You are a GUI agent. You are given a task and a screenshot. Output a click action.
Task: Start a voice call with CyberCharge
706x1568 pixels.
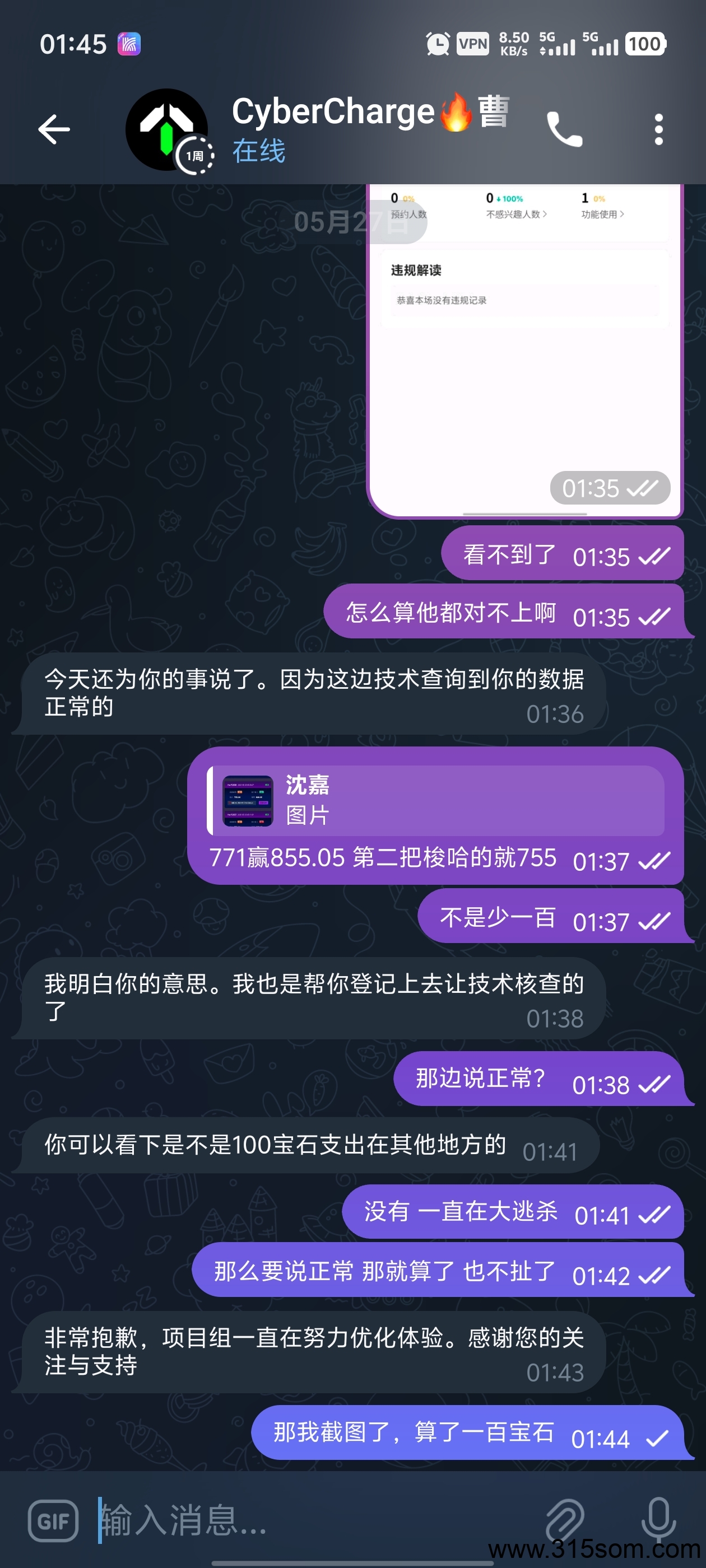[565, 130]
